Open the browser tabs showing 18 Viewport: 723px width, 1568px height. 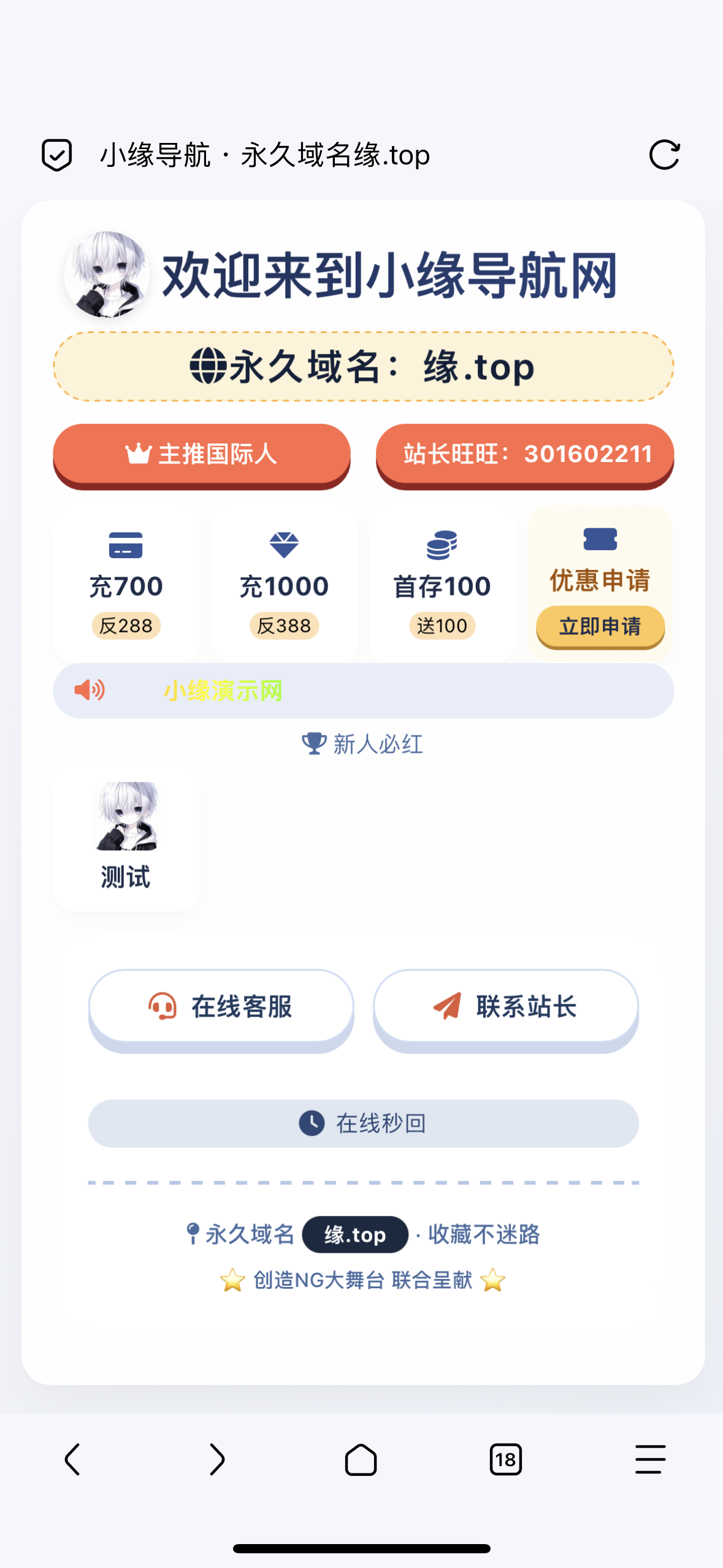(x=506, y=1459)
